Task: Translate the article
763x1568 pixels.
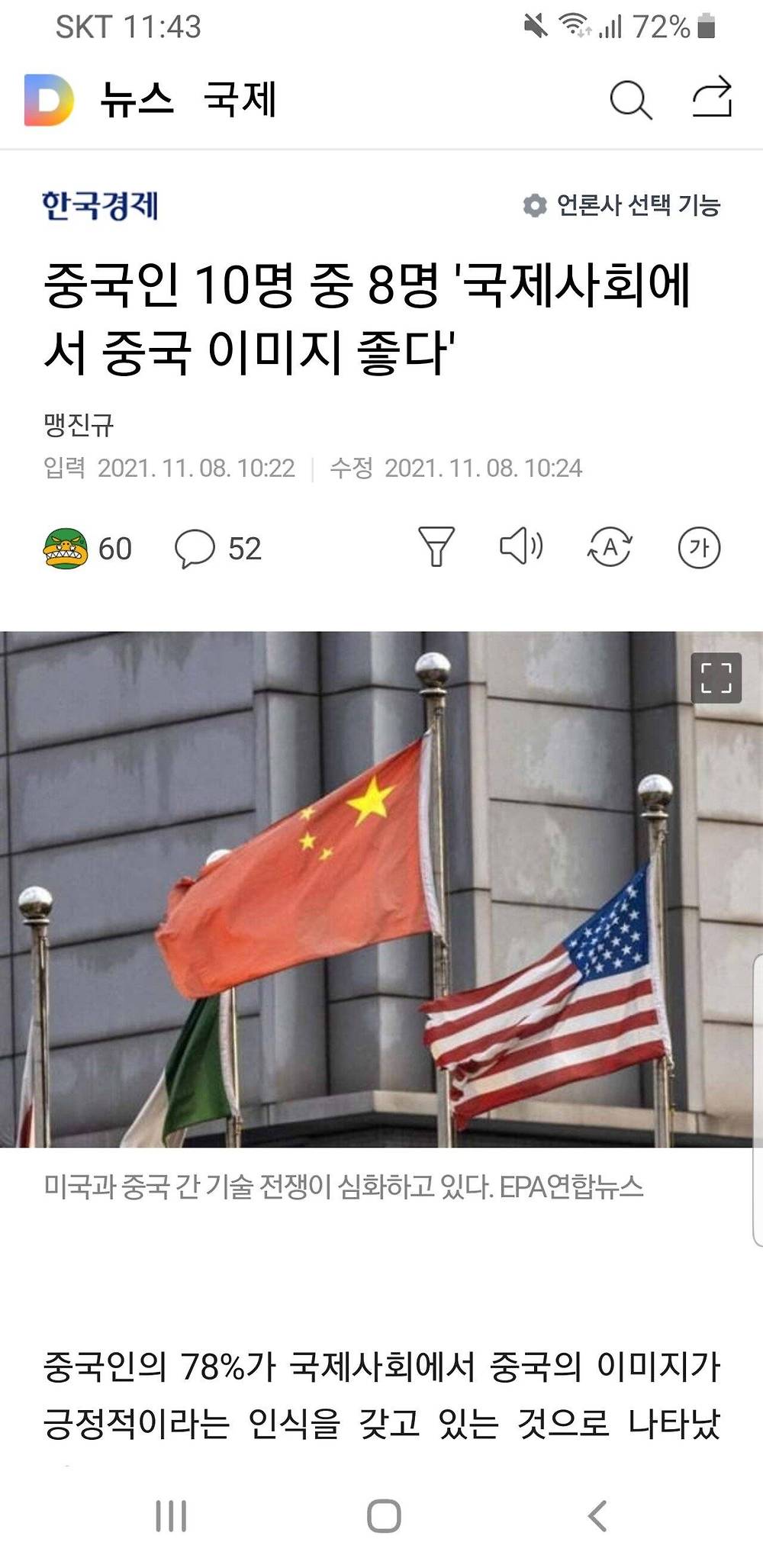Action: 610,547
